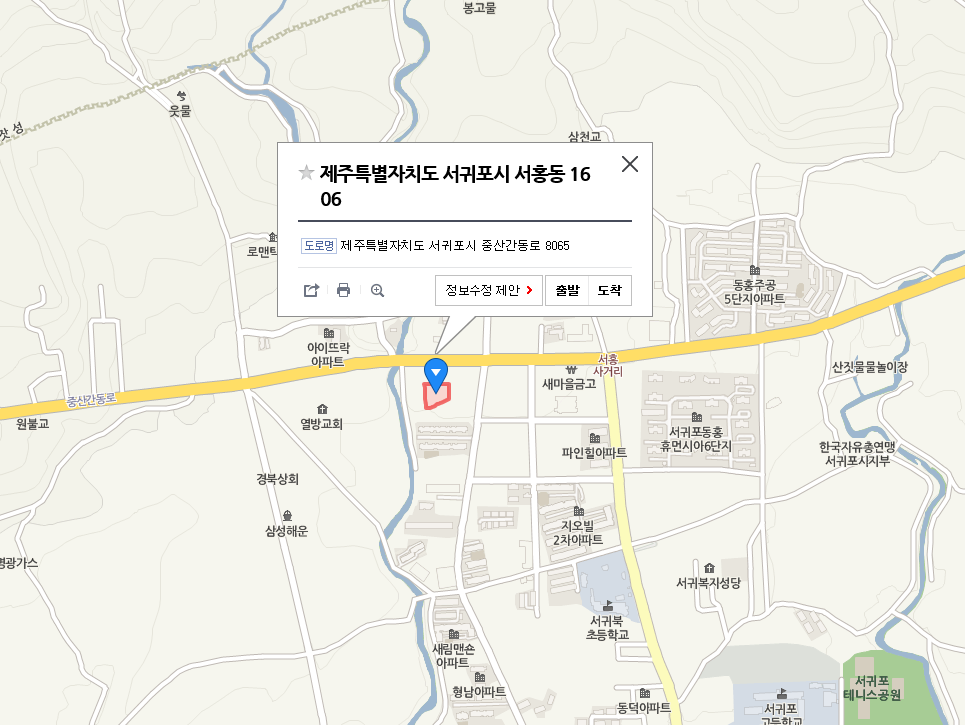This screenshot has width=965, height=725.
Task: Close the address info popup
Action: pos(630,164)
